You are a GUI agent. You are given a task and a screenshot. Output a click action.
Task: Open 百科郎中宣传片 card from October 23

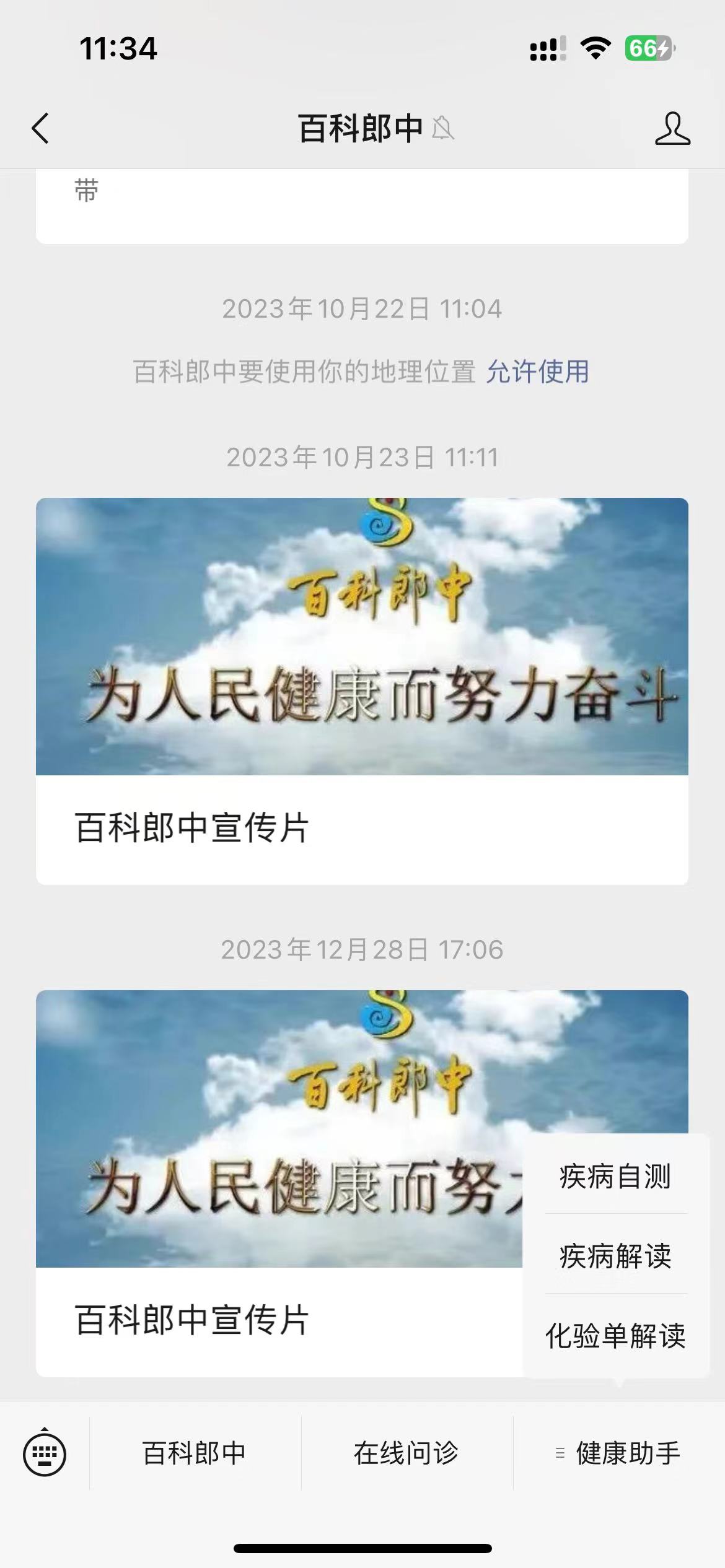362,690
